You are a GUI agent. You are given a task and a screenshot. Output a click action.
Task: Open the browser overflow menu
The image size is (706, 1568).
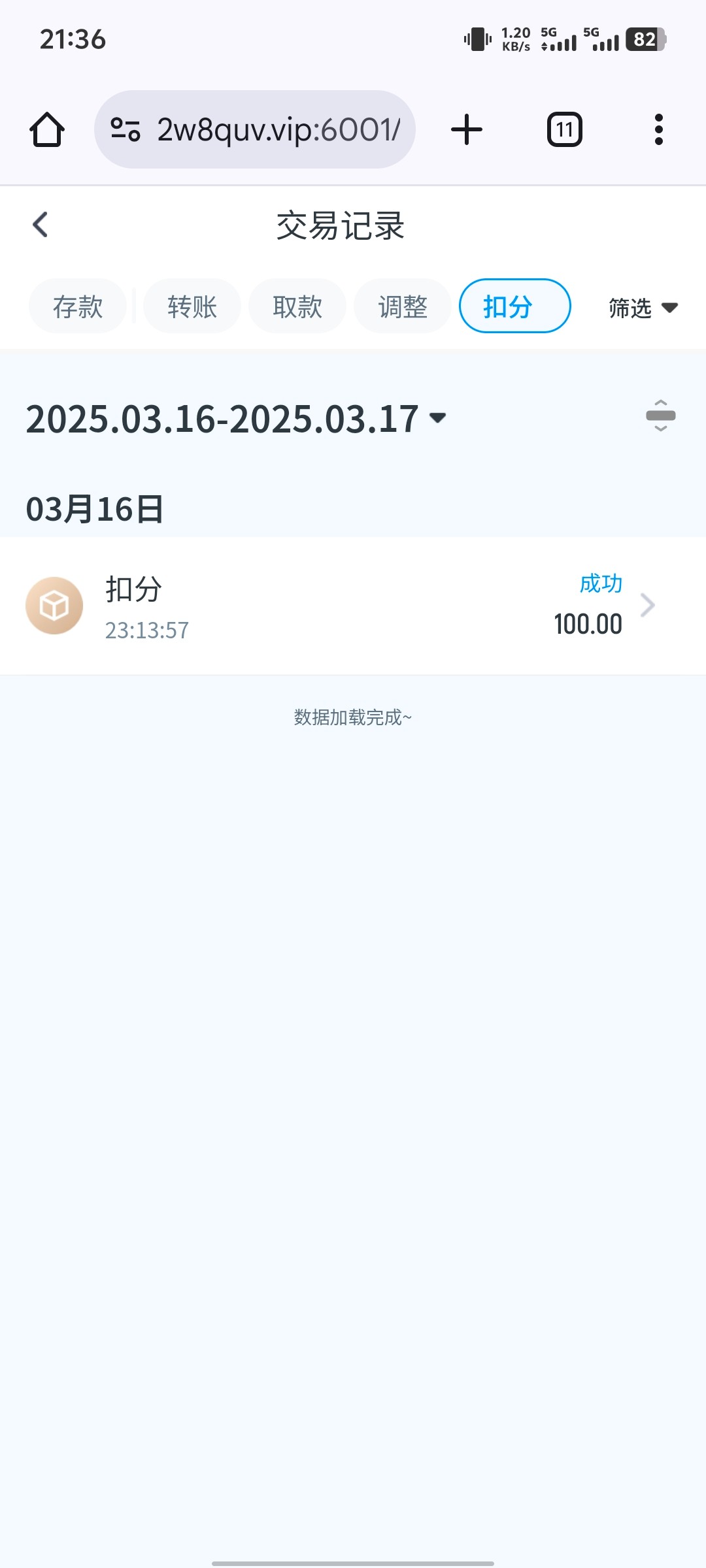[658, 129]
